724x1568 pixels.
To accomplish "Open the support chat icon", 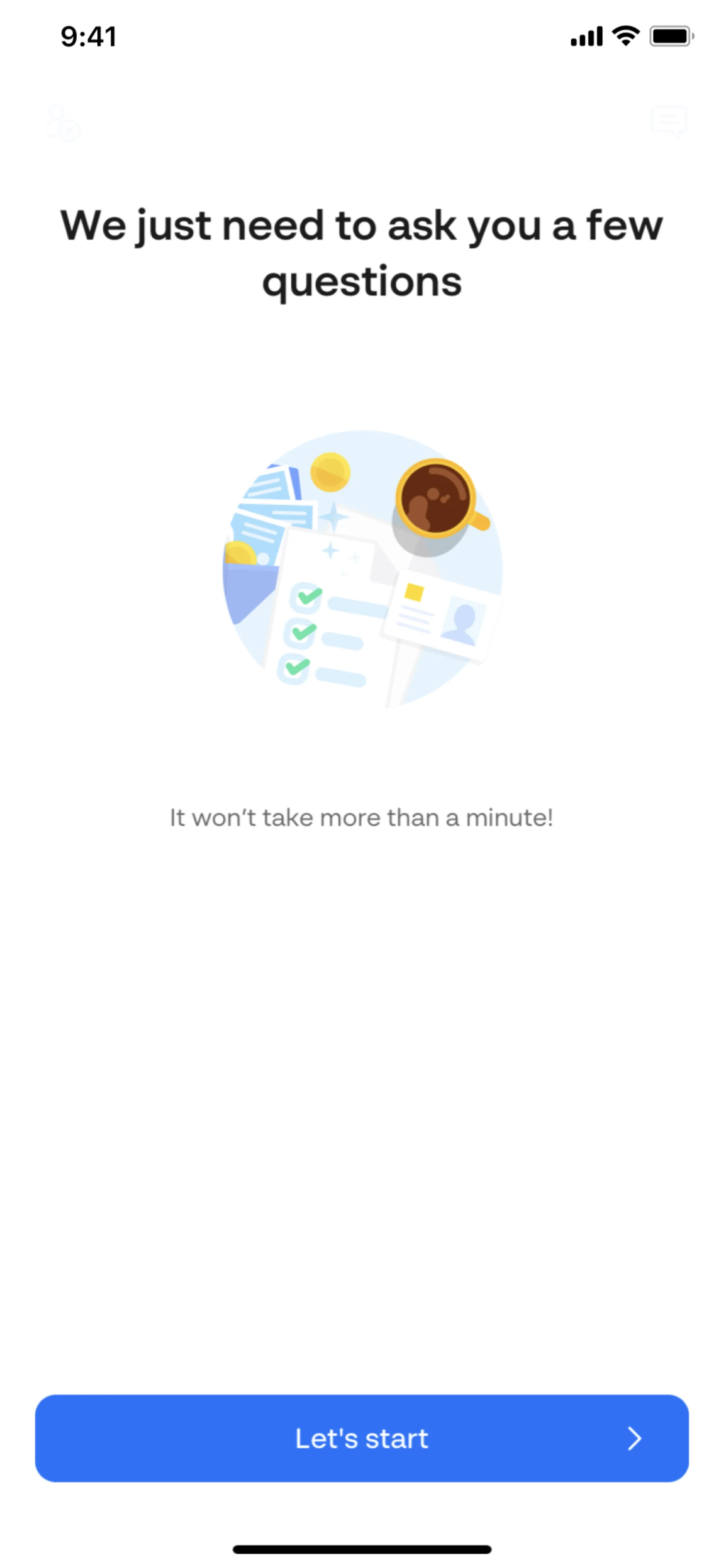I will pos(669,121).
